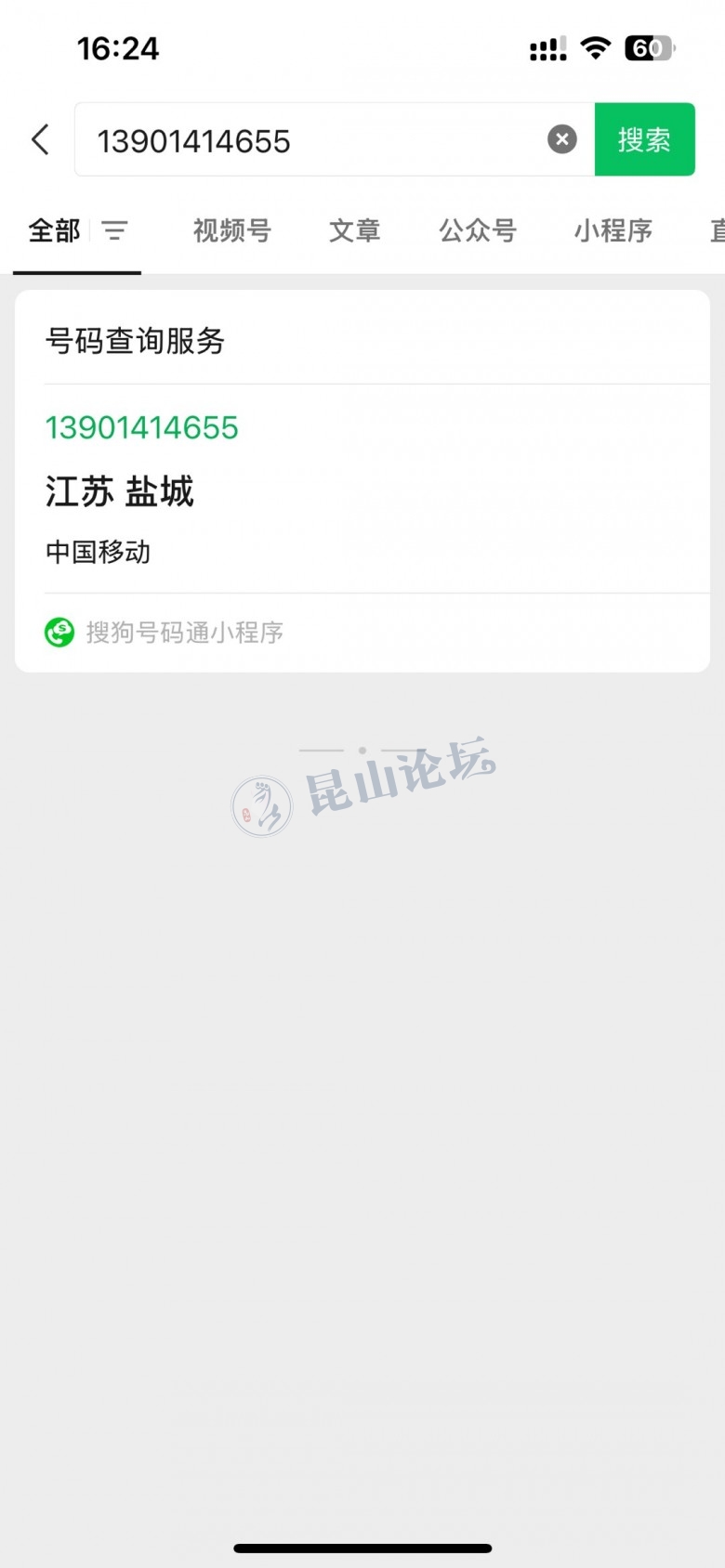Switch to the 视频号 tab
This screenshot has width=725, height=1568.
click(231, 230)
